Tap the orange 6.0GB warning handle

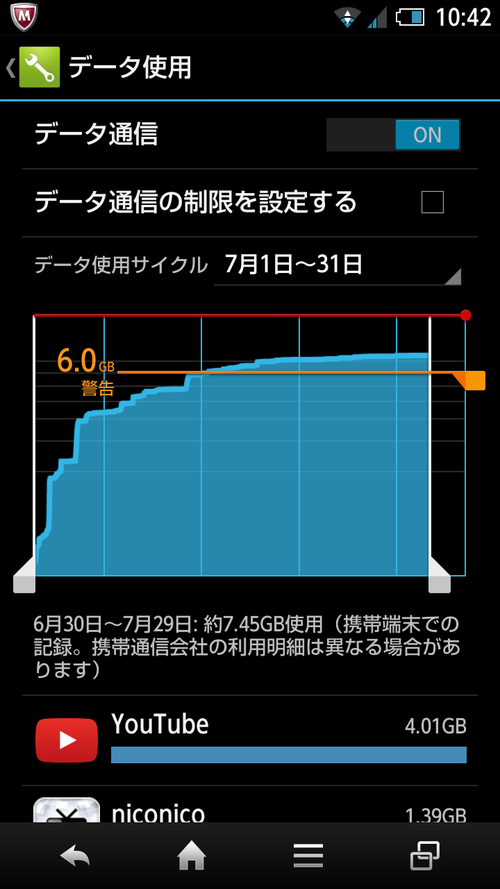pyautogui.click(x=470, y=380)
